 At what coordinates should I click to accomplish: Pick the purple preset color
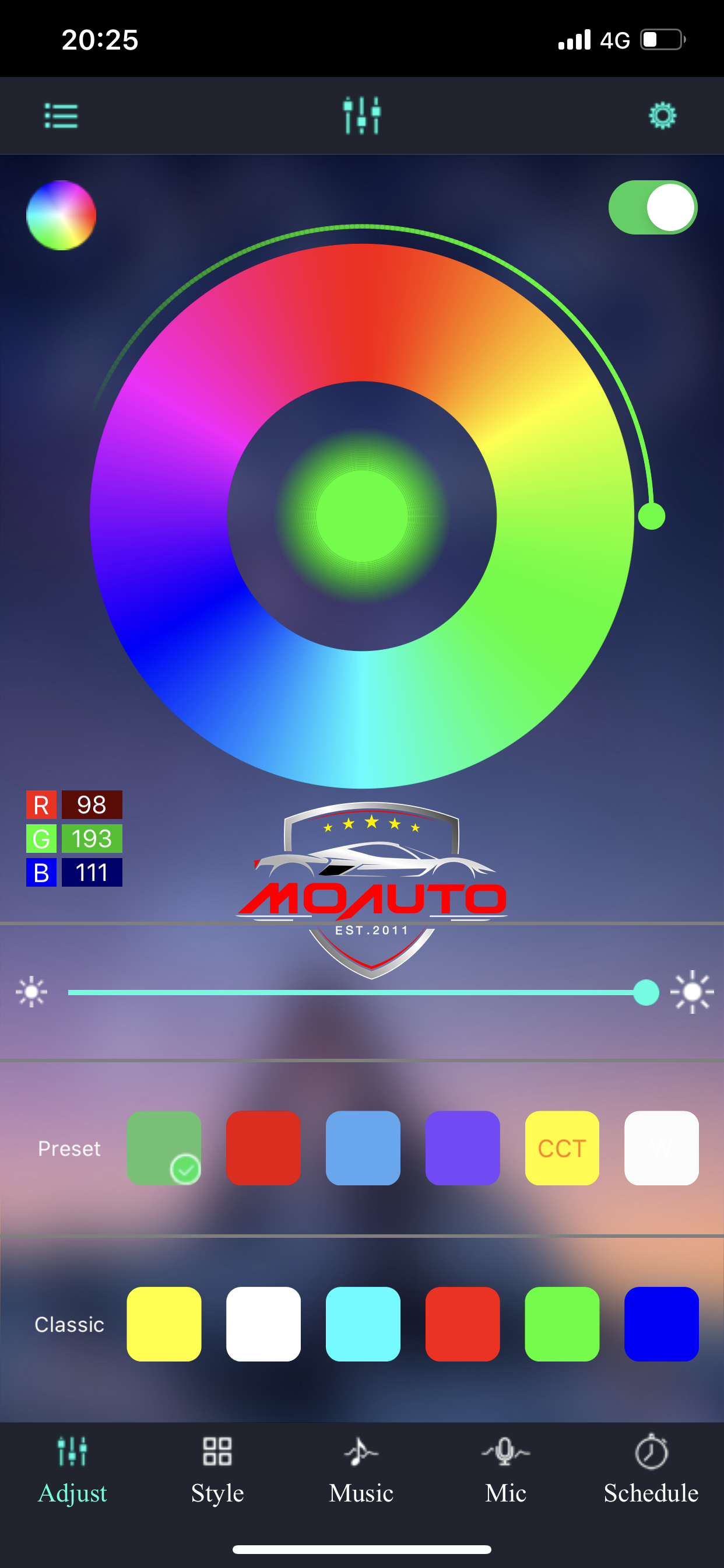[462, 1147]
